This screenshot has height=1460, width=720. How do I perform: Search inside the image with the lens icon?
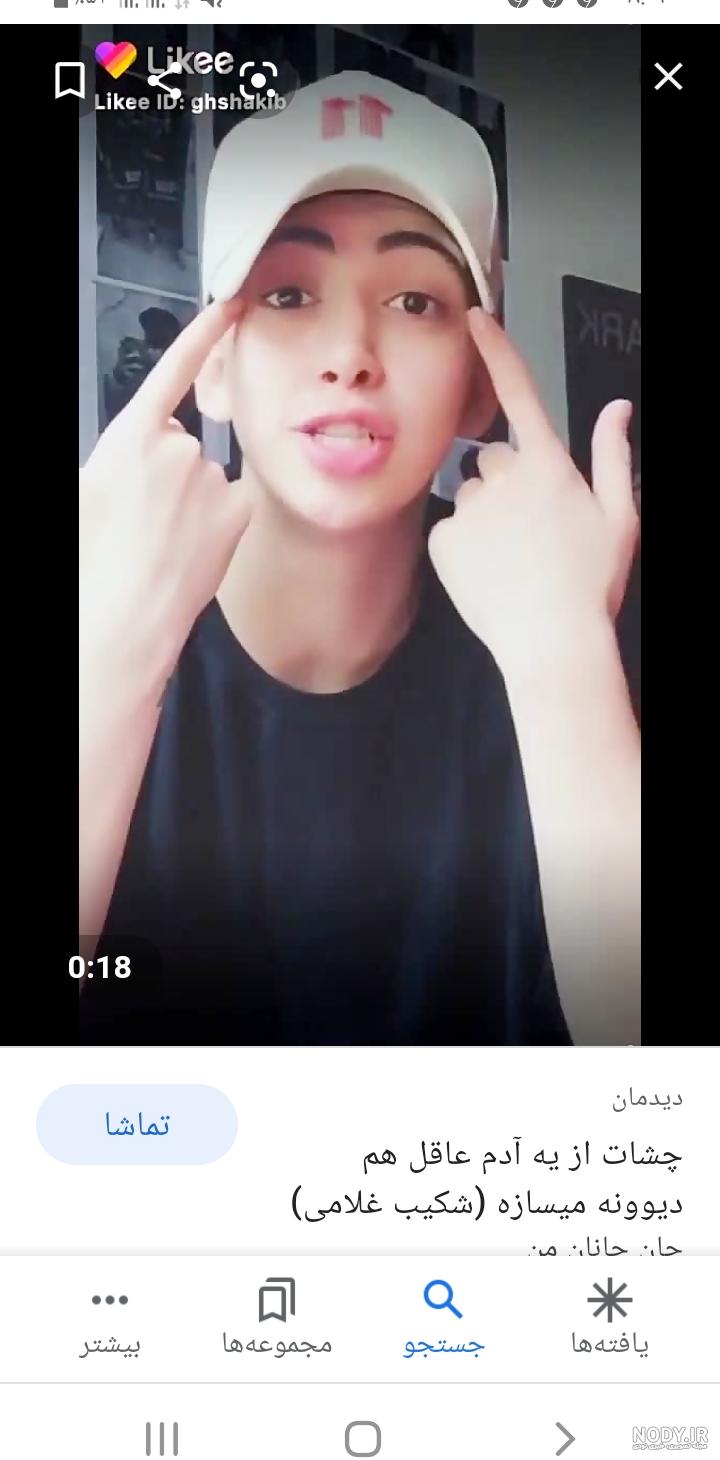(x=259, y=80)
